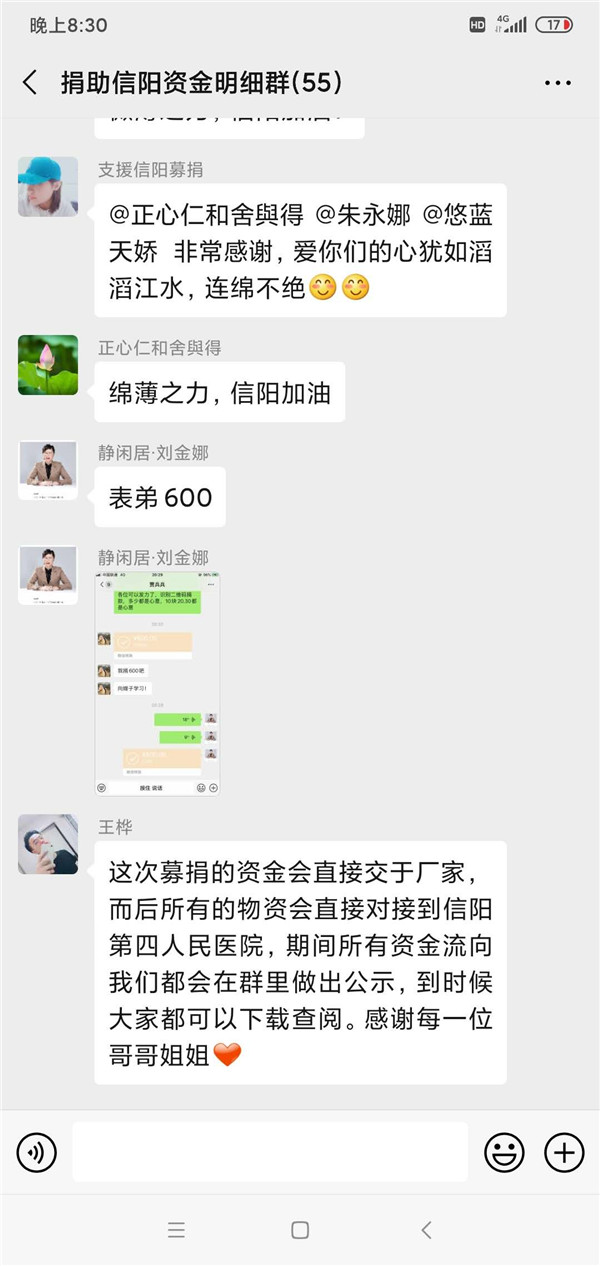Tap the system back button
The image size is (600, 1266).
pyautogui.click(x=426, y=1230)
